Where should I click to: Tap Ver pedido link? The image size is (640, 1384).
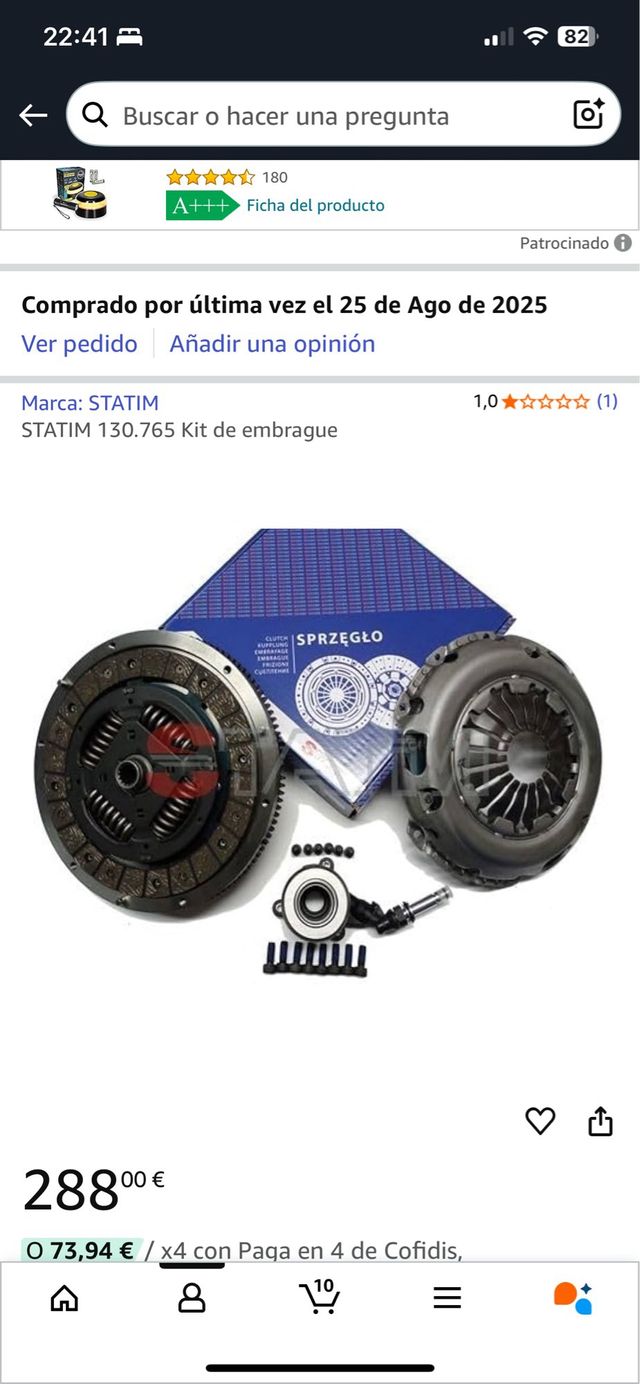[79, 344]
